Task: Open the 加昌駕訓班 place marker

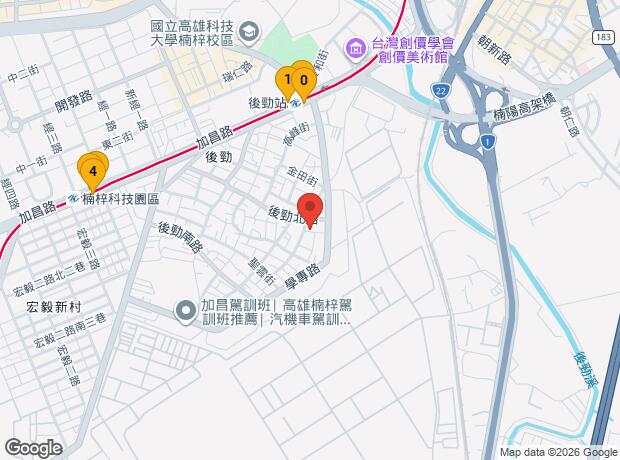Action: tap(186, 311)
